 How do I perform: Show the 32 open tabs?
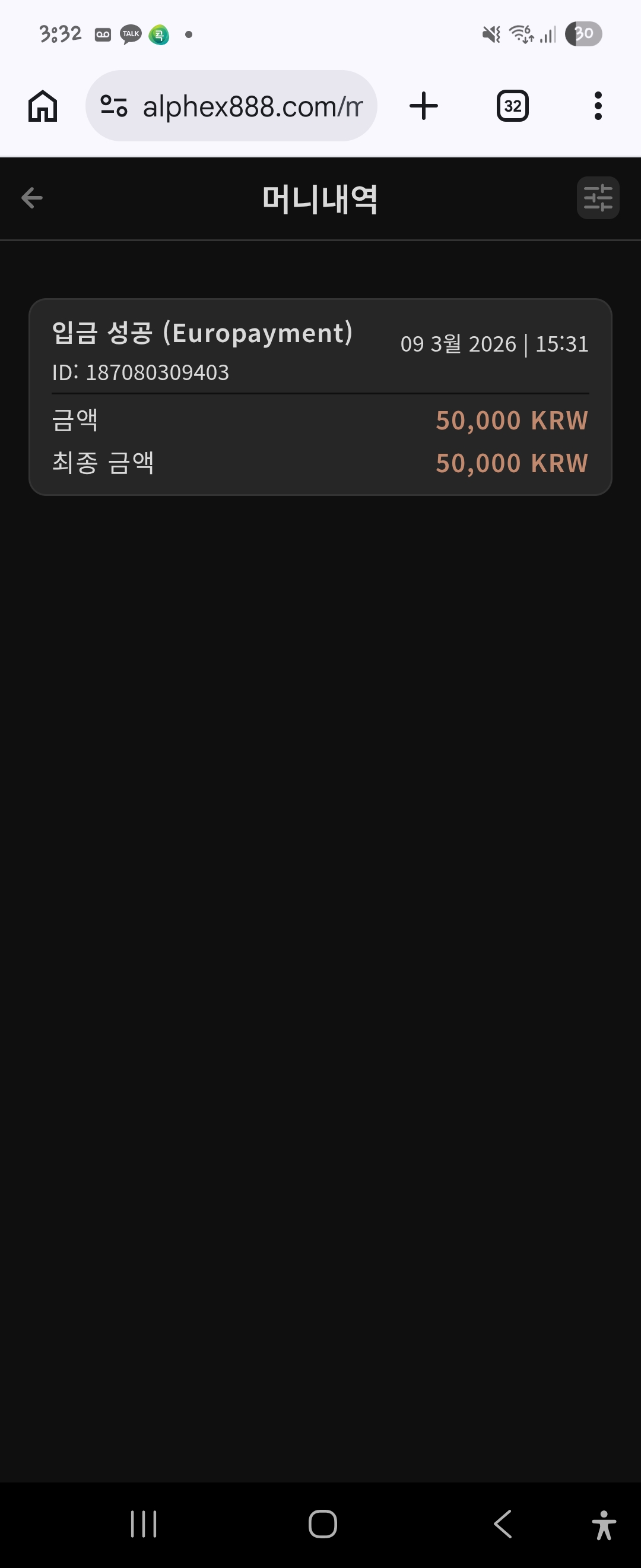(x=512, y=106)
